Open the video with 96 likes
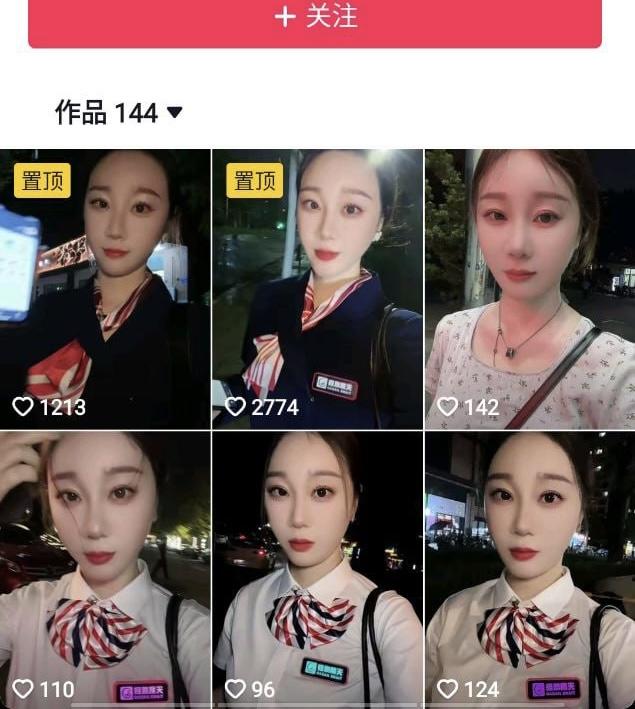Viewport: 635px width, 709px height. tap(317, 570)
